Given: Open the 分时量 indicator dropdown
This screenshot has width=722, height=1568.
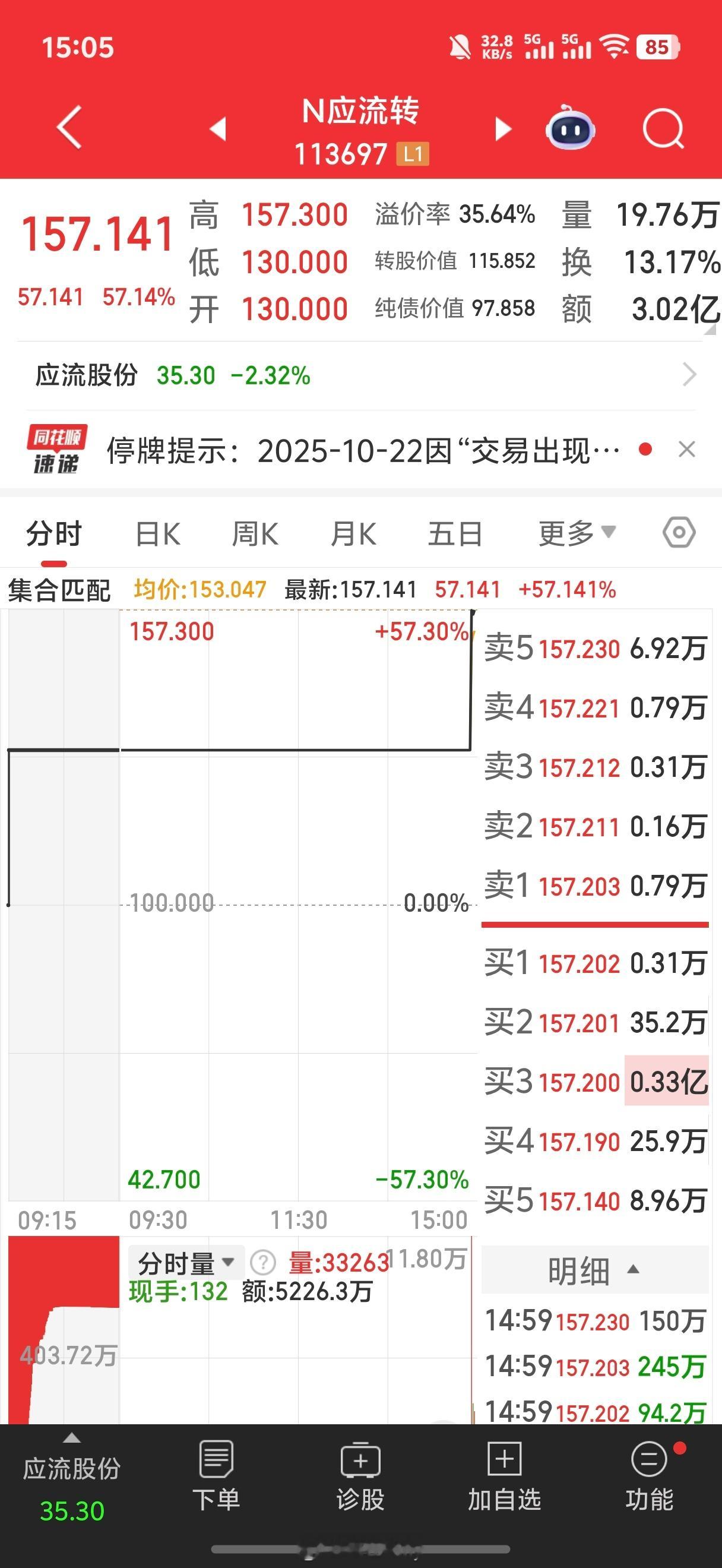Looking at the screenshot, I should (x=185, y=1263).
